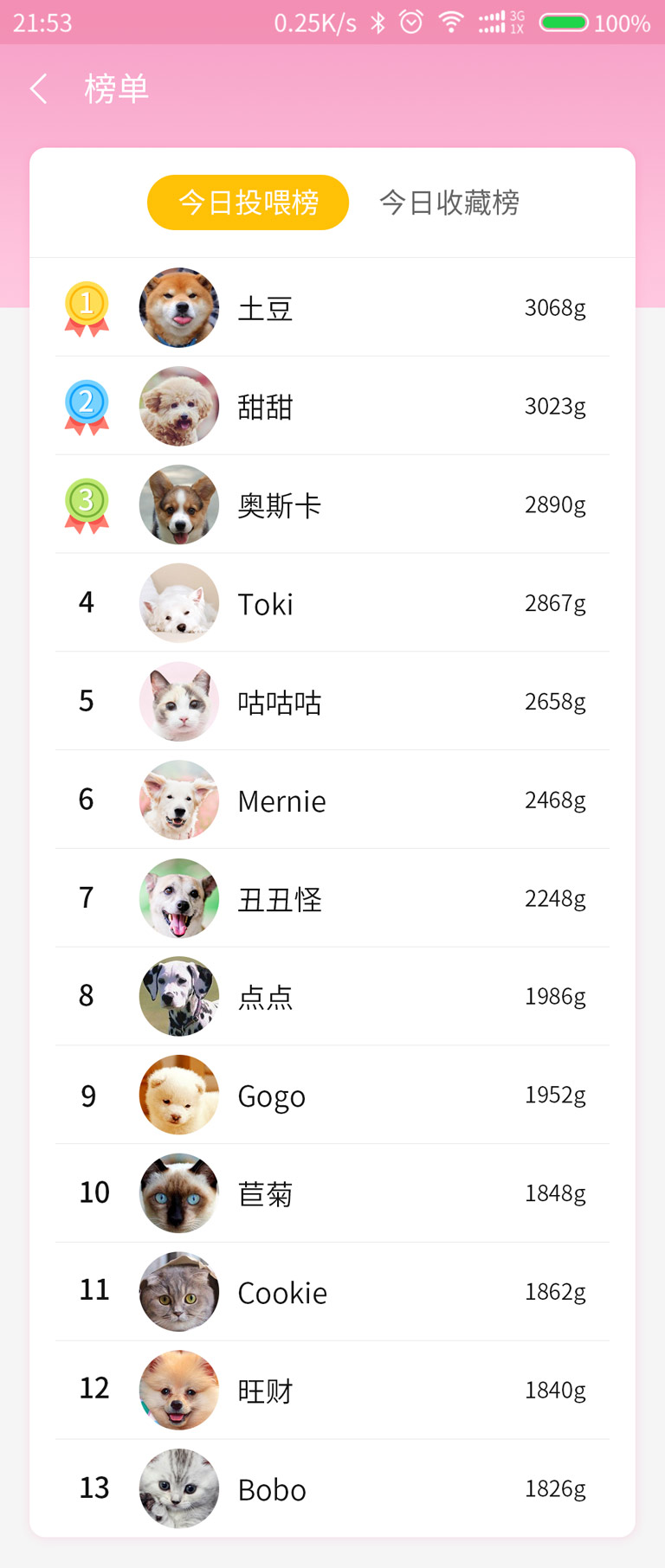This screenshot has width=665, height=1568.
Task: Select Gogo in the list
Action: click(x=332, y=1096)
